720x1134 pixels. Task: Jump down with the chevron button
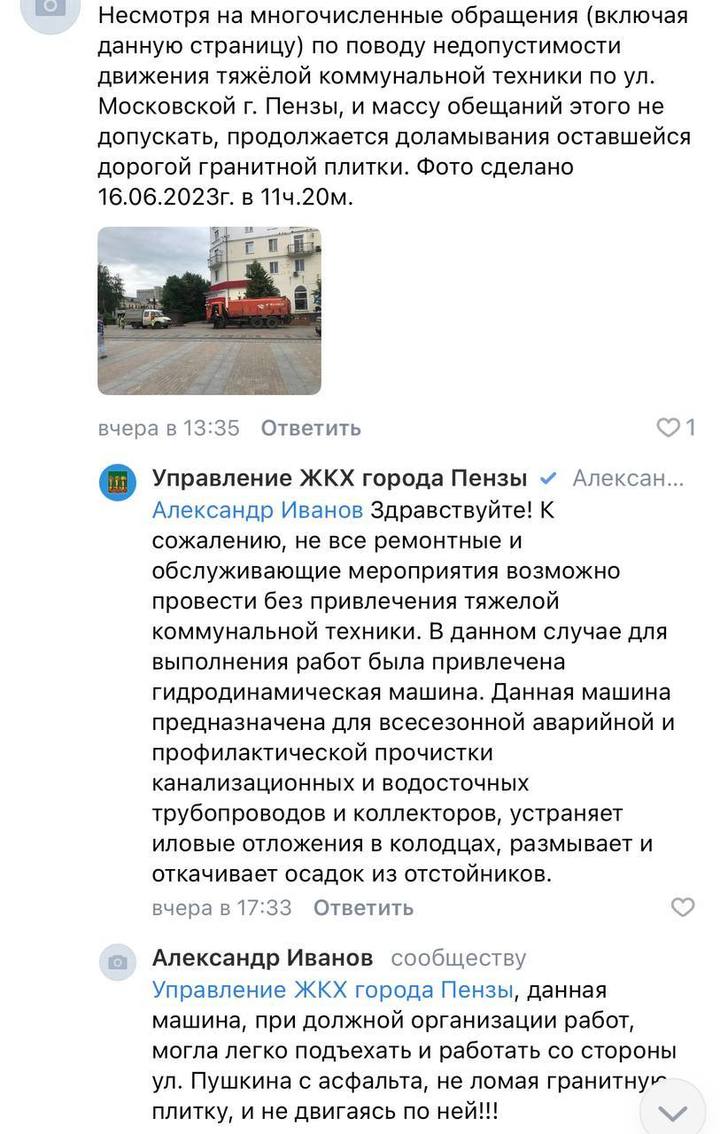tap(674, 1112)
